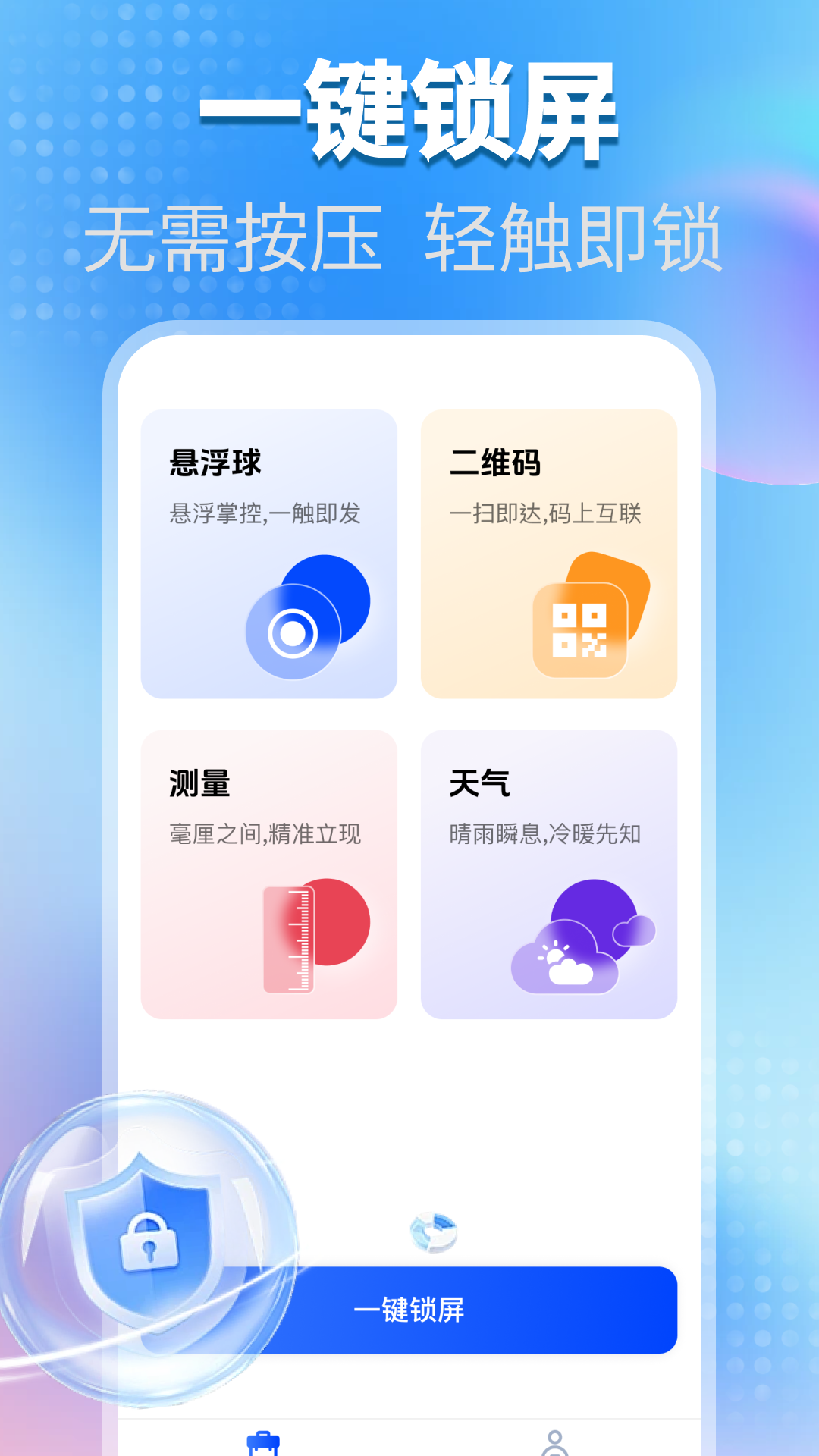Select the toolbox icon in the bottom navigation
Viewport: 819px width, 1456px height.
pyautogui.click(x=263, y=1440)
